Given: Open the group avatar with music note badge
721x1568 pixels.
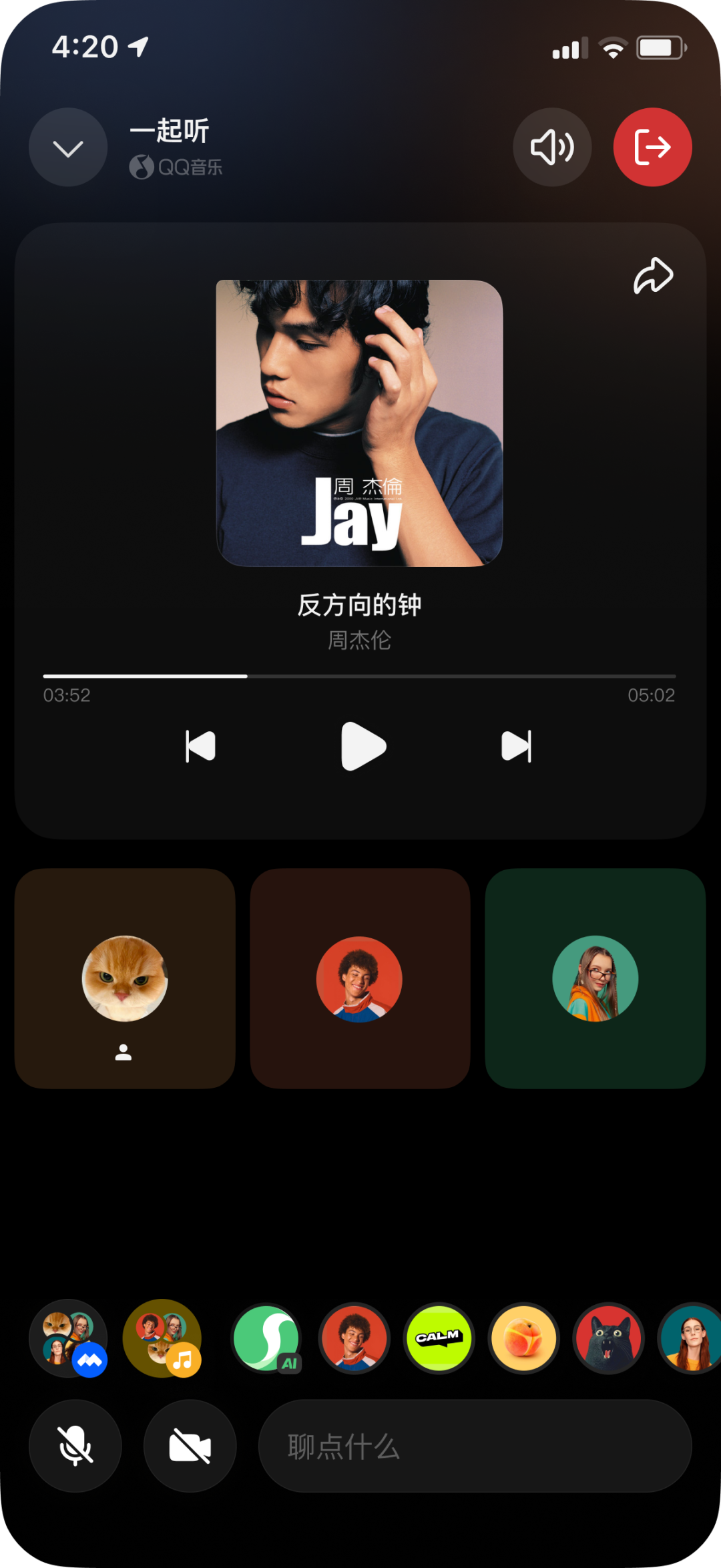Looking at the screenshot, I should (162, 1338).
